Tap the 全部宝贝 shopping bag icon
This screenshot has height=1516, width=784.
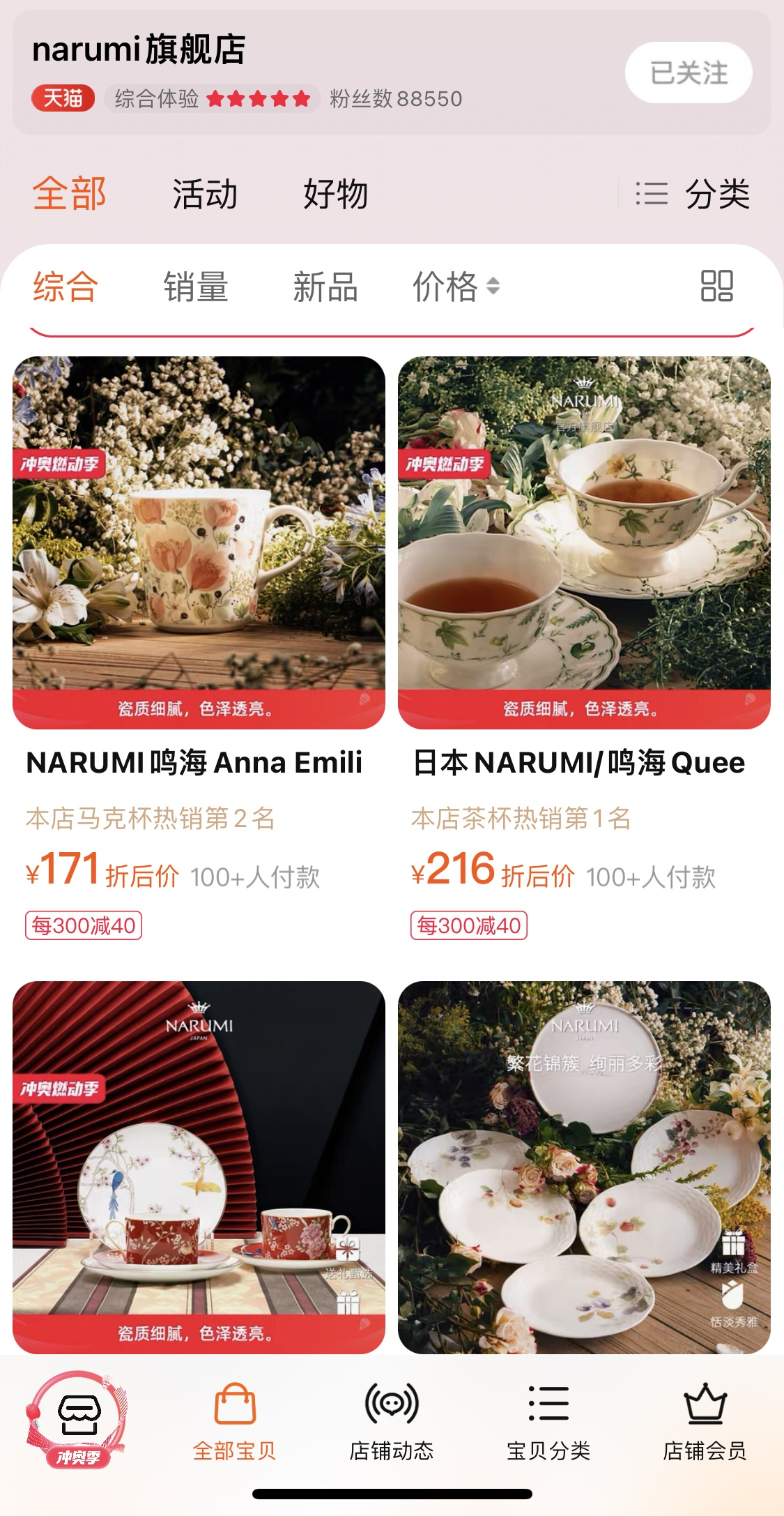237,1407
